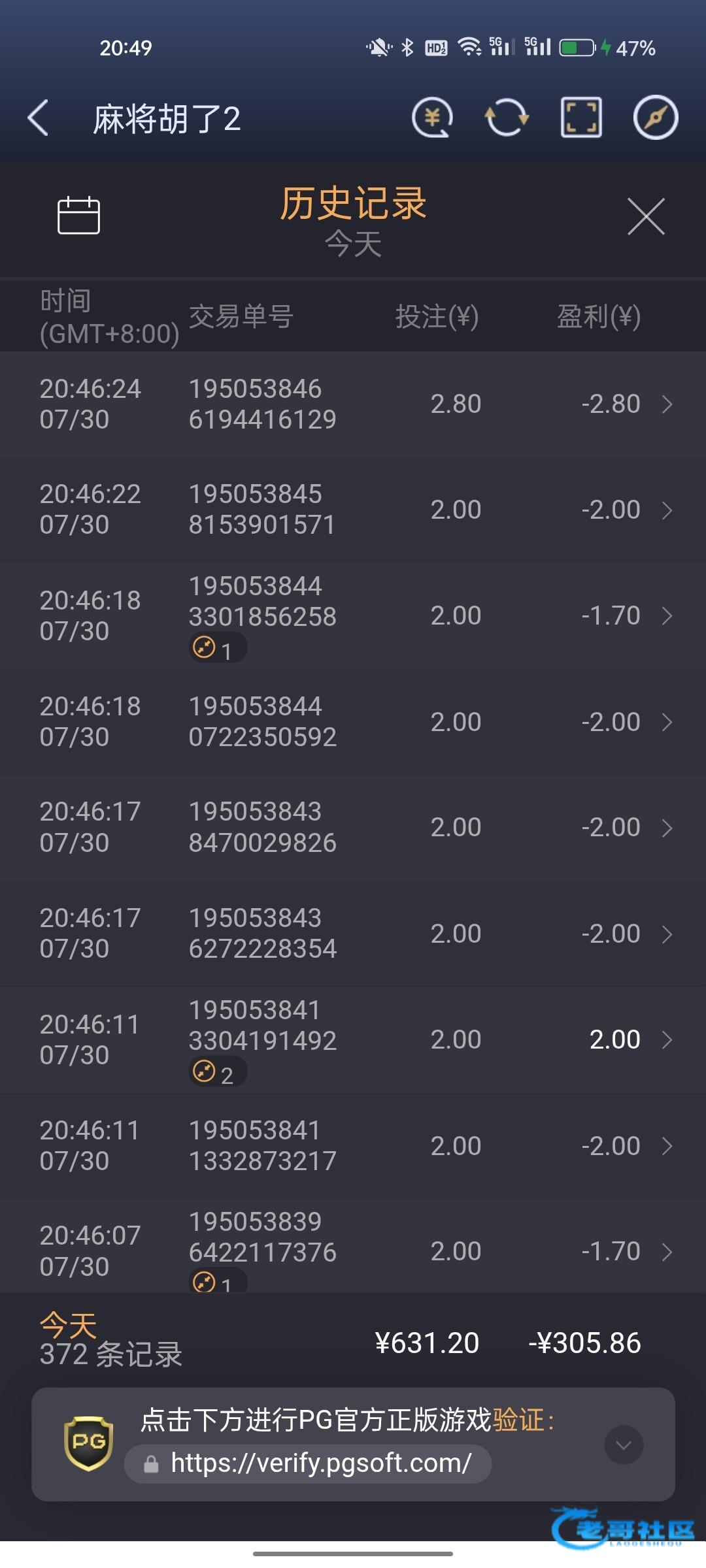706x1568 pixels.
Task: Open the calendar date picker
Action: pos(78,215)
